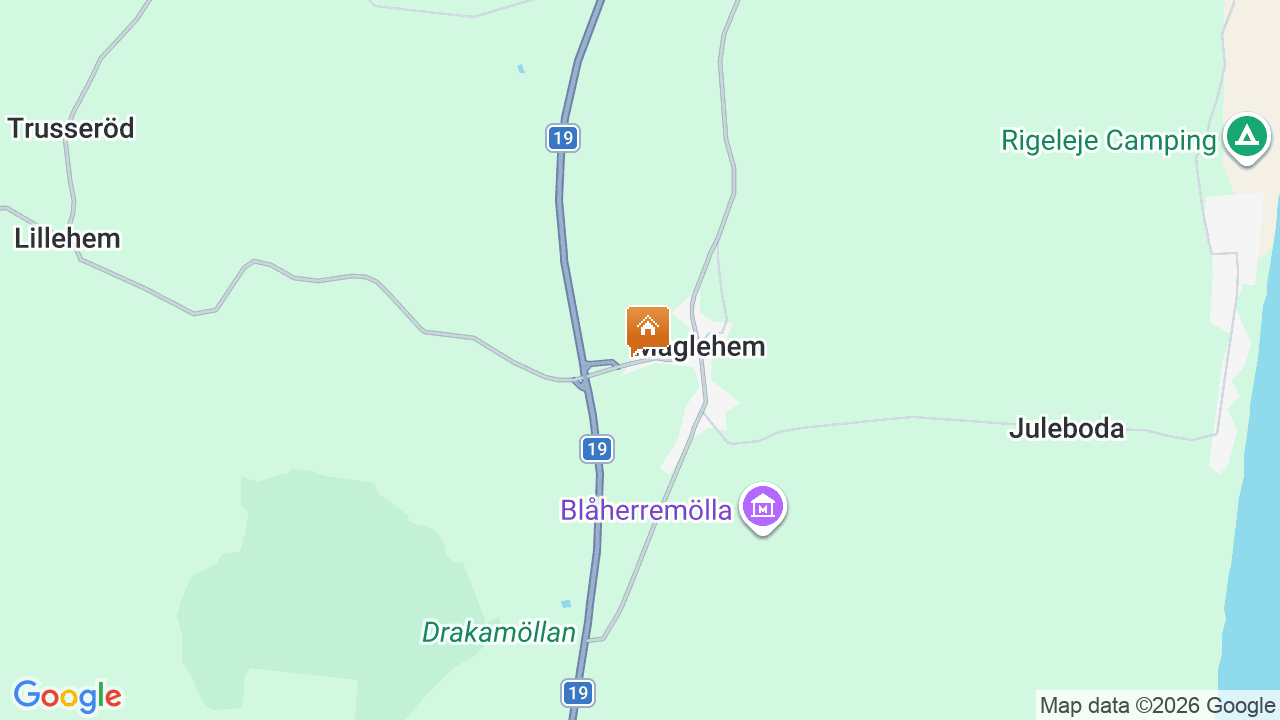Tap the orange house marker at Maglehem
Image resolution: width=1280 pixels, height=720 pixels.
(x=648, y=328)
